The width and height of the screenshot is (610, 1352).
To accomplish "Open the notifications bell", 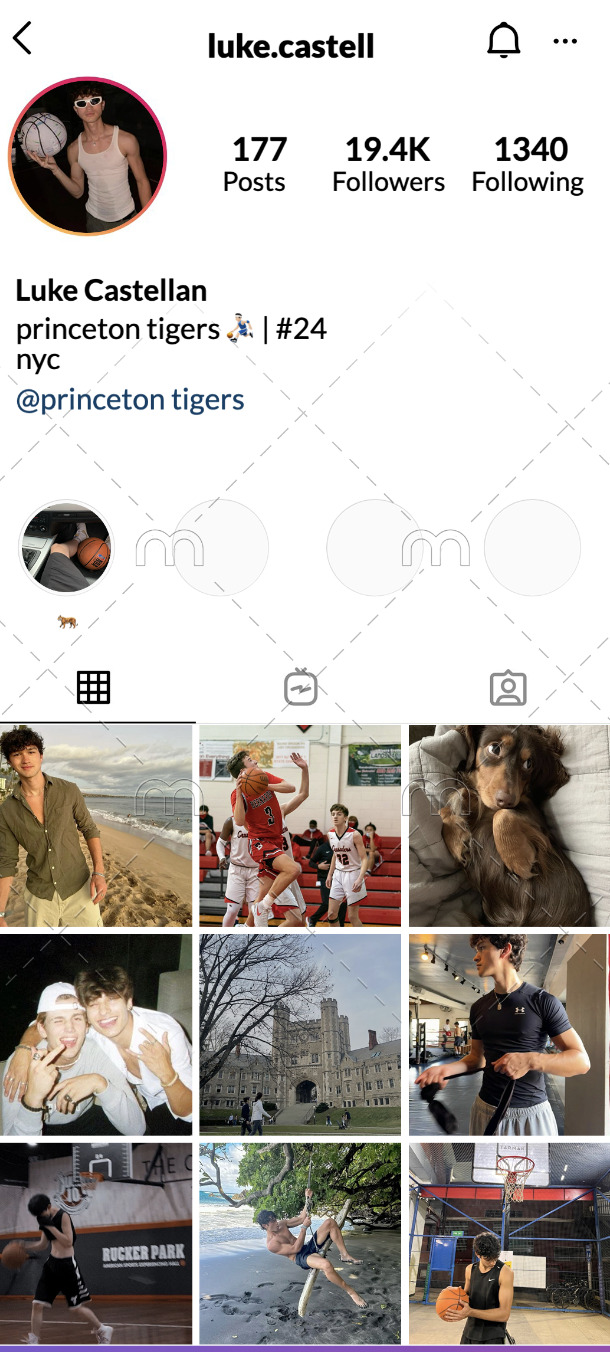I will [x=503, y=41].
